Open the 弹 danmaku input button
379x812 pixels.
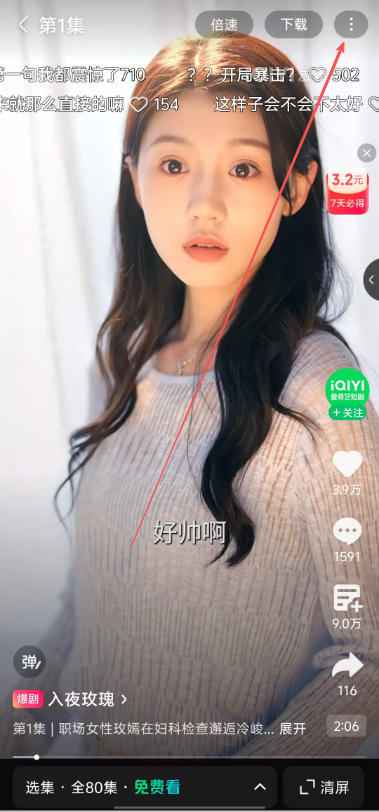tap(30, 662)
